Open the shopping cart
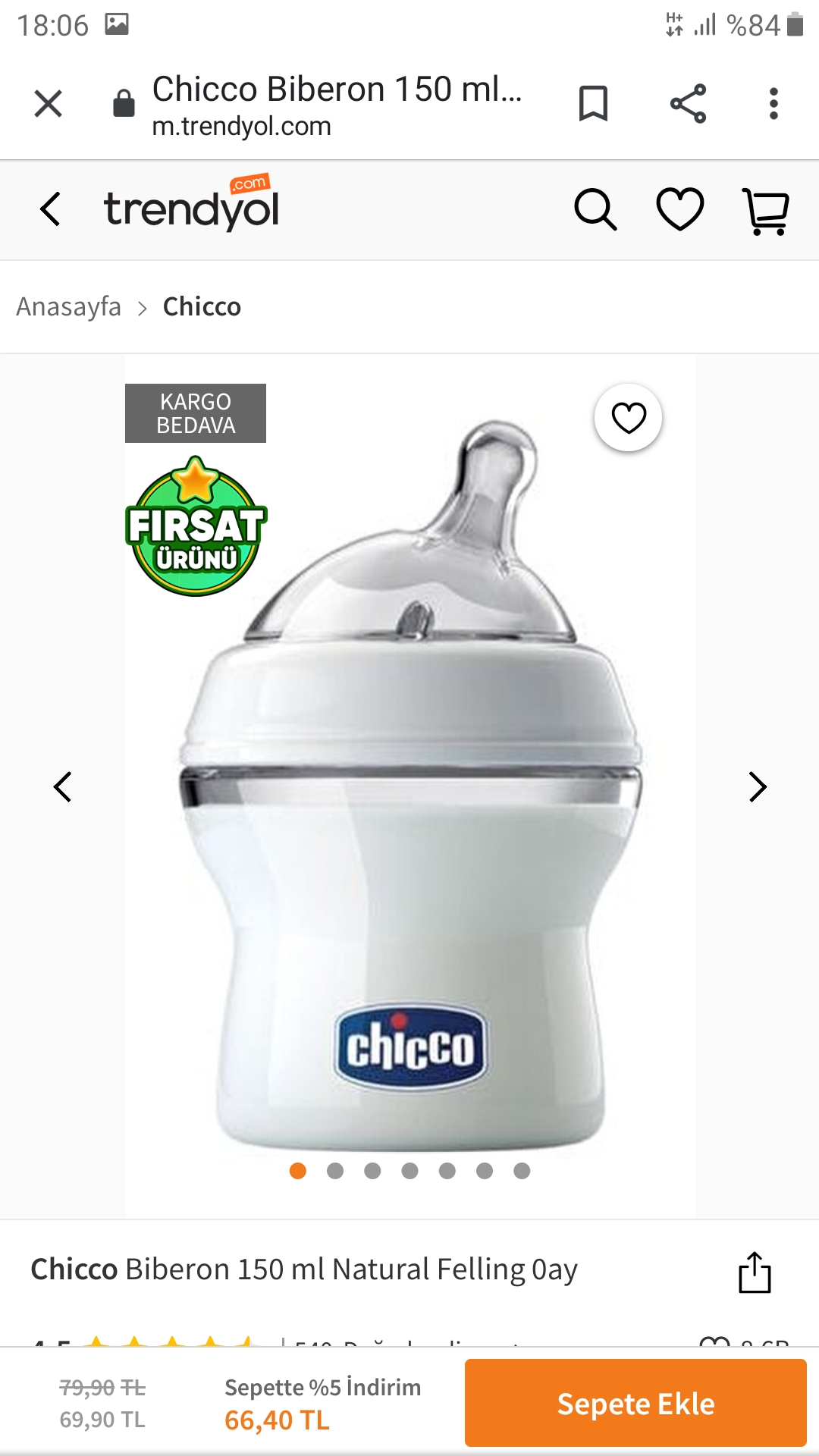The width and height of the screenshot is (819, 1456). tap(766, 211)
